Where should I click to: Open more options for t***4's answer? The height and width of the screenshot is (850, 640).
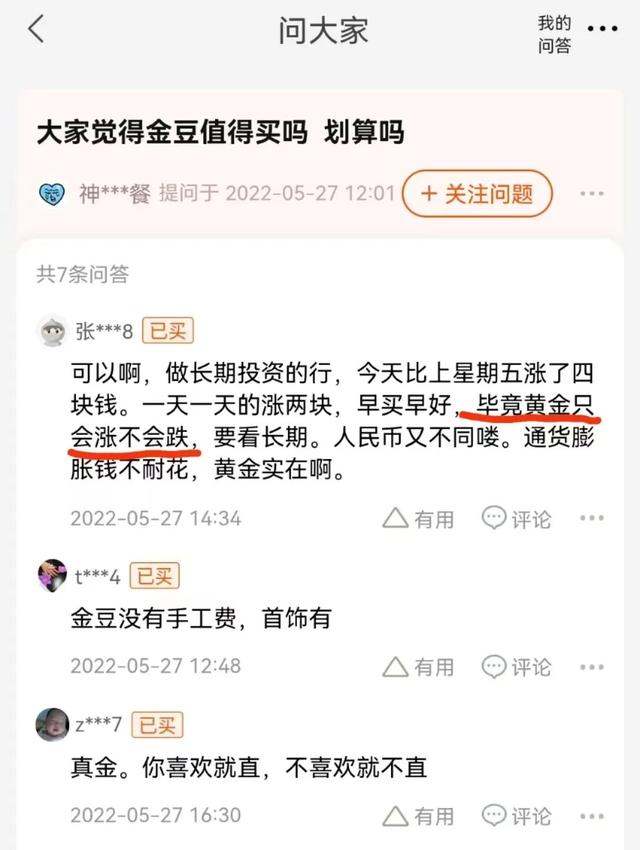tap(592, 665)
